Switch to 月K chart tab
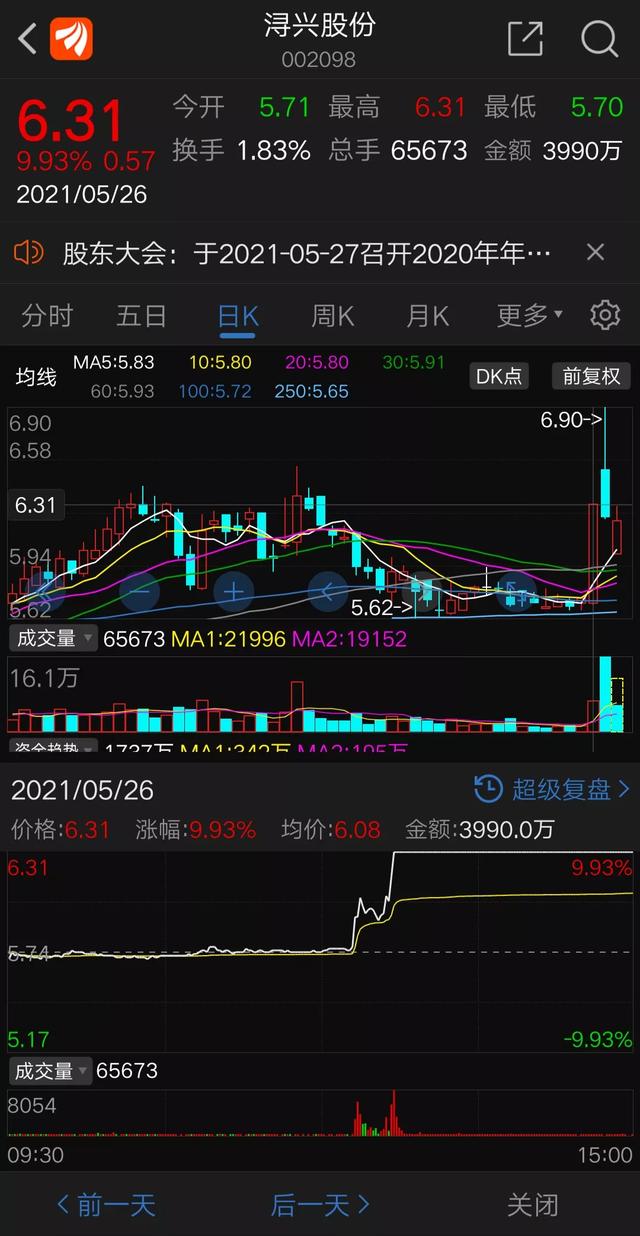 click(427, 316)
